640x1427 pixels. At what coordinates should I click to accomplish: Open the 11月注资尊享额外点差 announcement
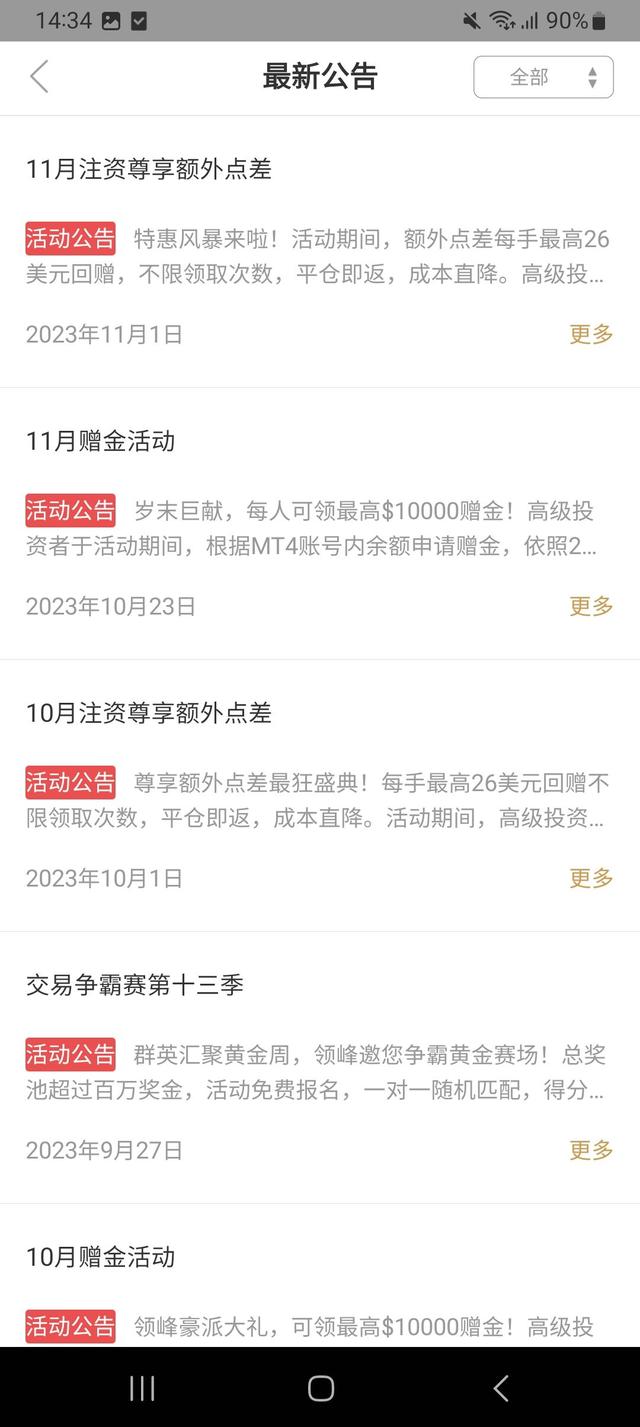tap(149, 169)
